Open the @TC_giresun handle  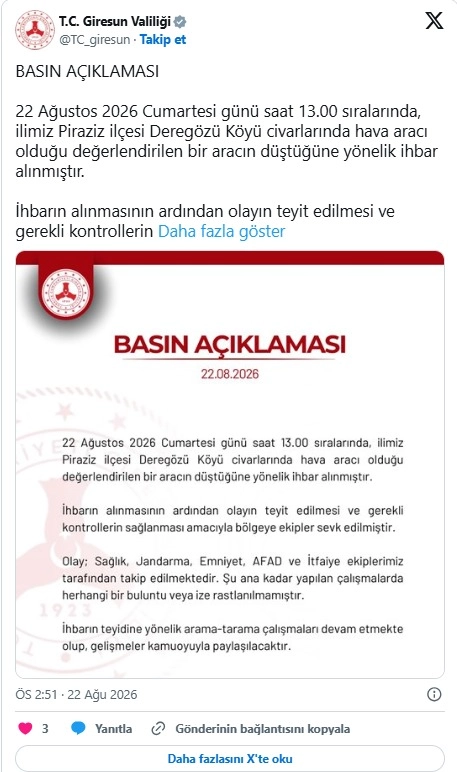[95, 39]
